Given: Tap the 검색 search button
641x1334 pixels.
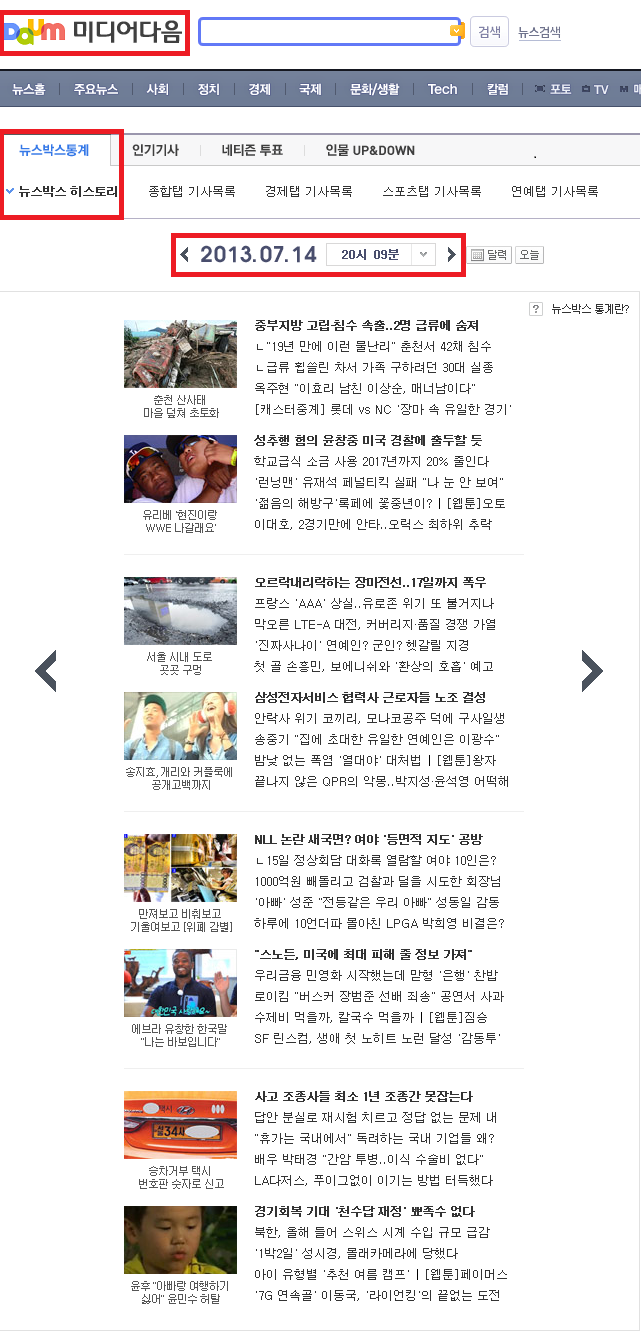Looking at the screenshot, I should [x=489, y=32].
